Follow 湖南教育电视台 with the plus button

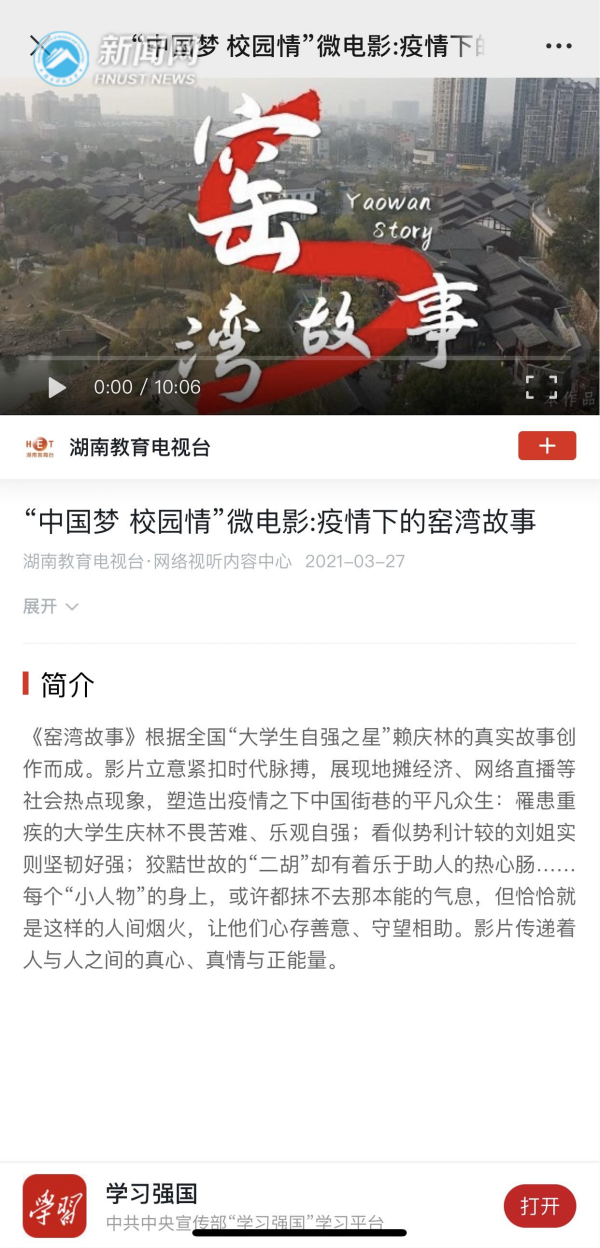[547, 446]
